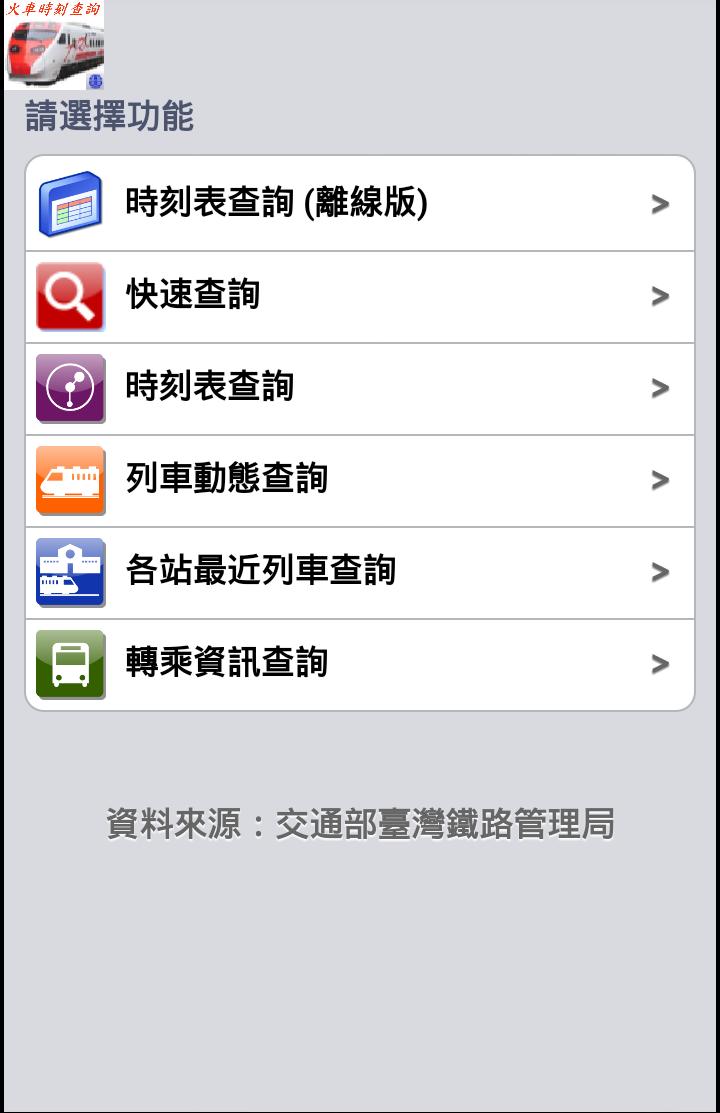
Task: Open 列車動態查詢 via its chevron
Action: pyautogui.click(x=660, y=480)
